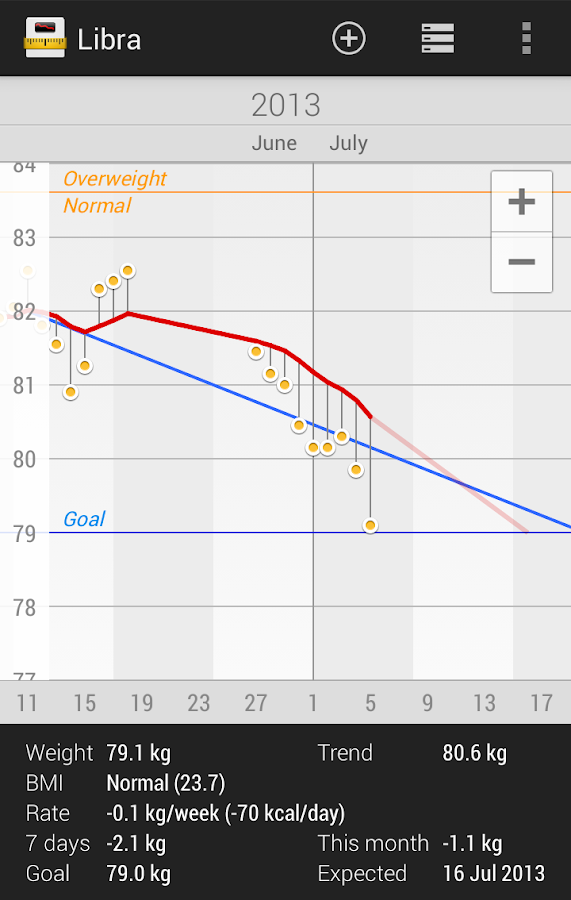The width and height of the screenshot is (571, 900).
Task: Add a new weight entry
Action: (348, 38)
